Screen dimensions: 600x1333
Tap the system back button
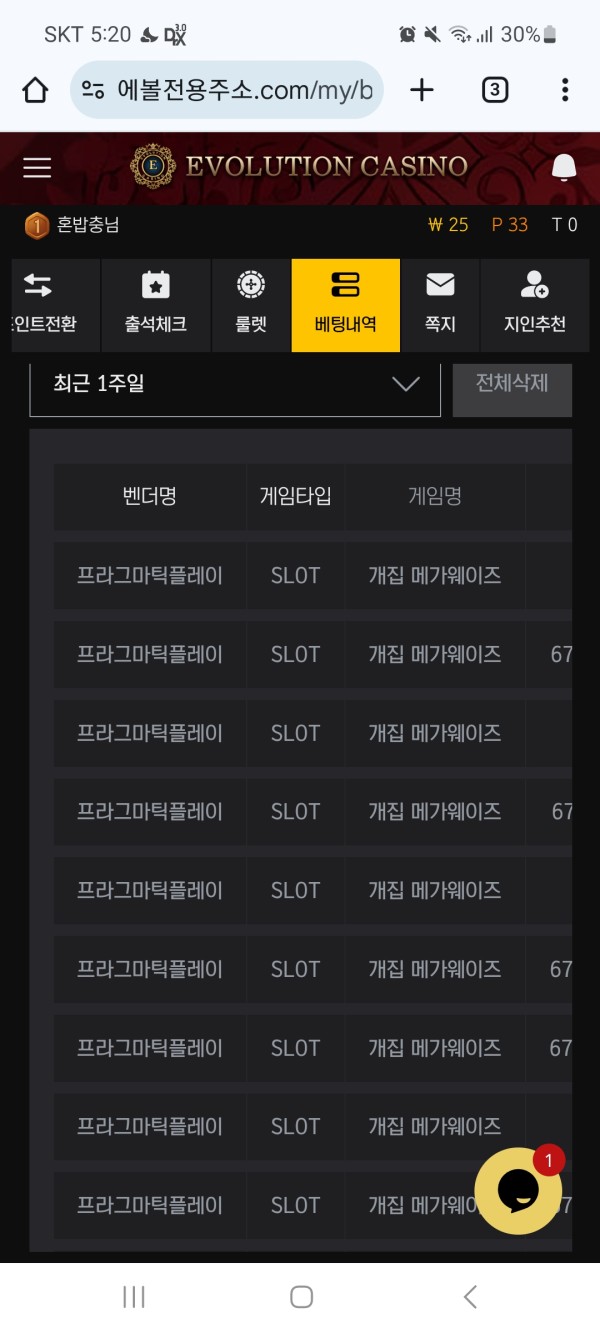tap(470, 1297)
